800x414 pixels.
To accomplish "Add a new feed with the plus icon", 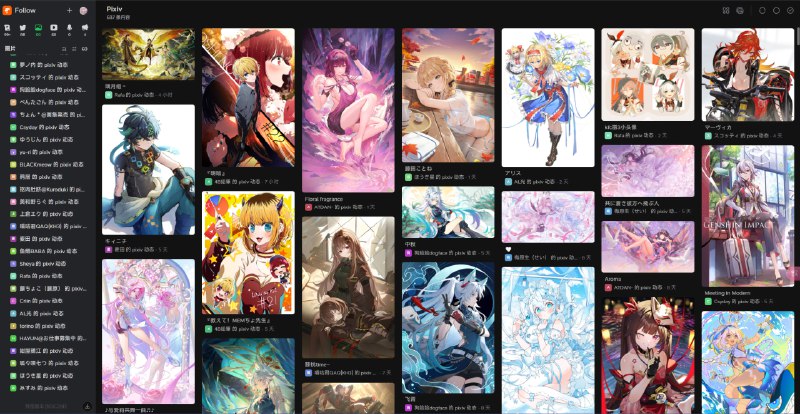I will click(69, 9).
